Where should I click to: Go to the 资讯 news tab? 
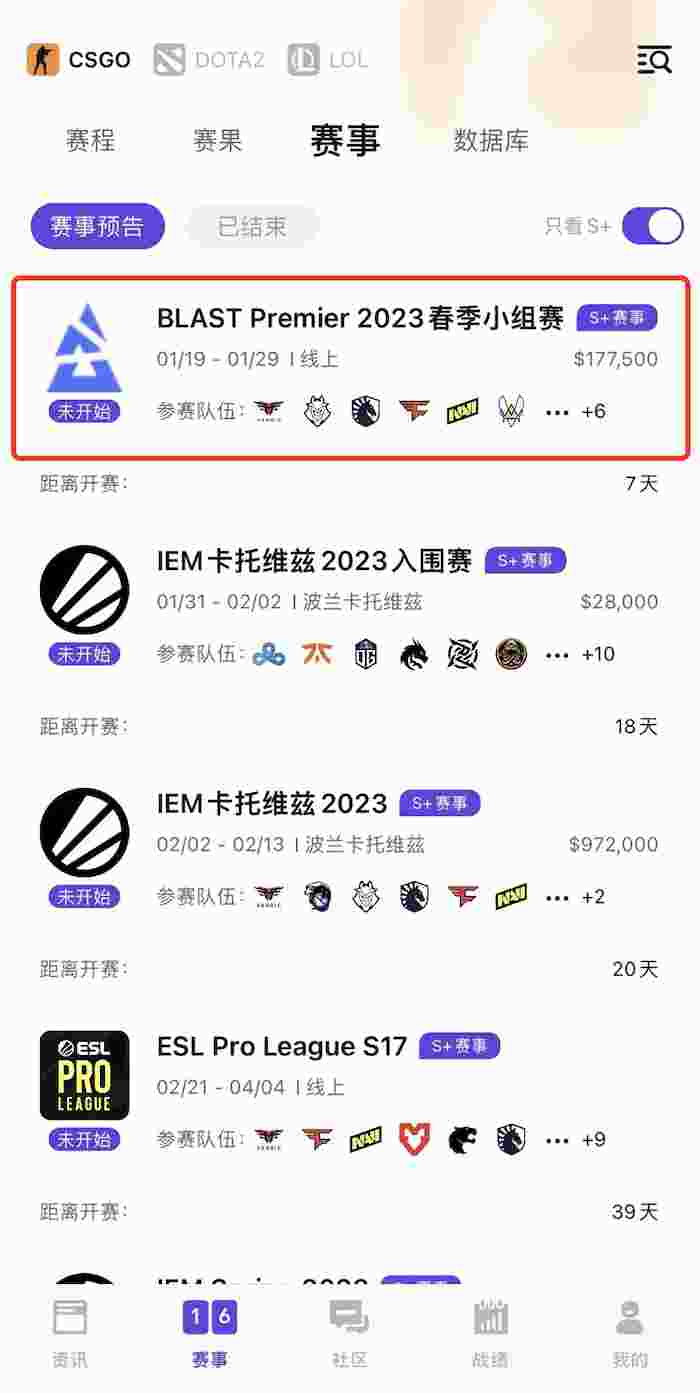point(70,1332)
